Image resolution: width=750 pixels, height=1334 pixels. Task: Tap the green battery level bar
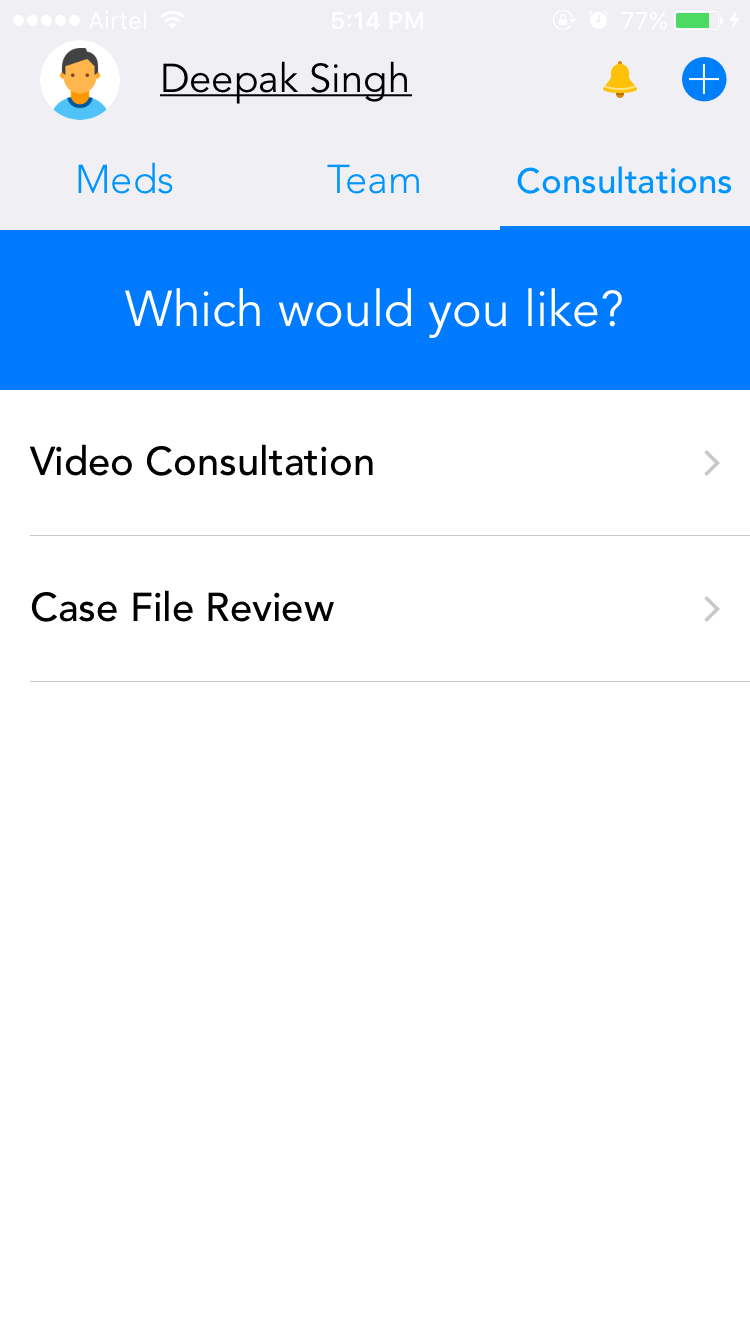[696, 18]
